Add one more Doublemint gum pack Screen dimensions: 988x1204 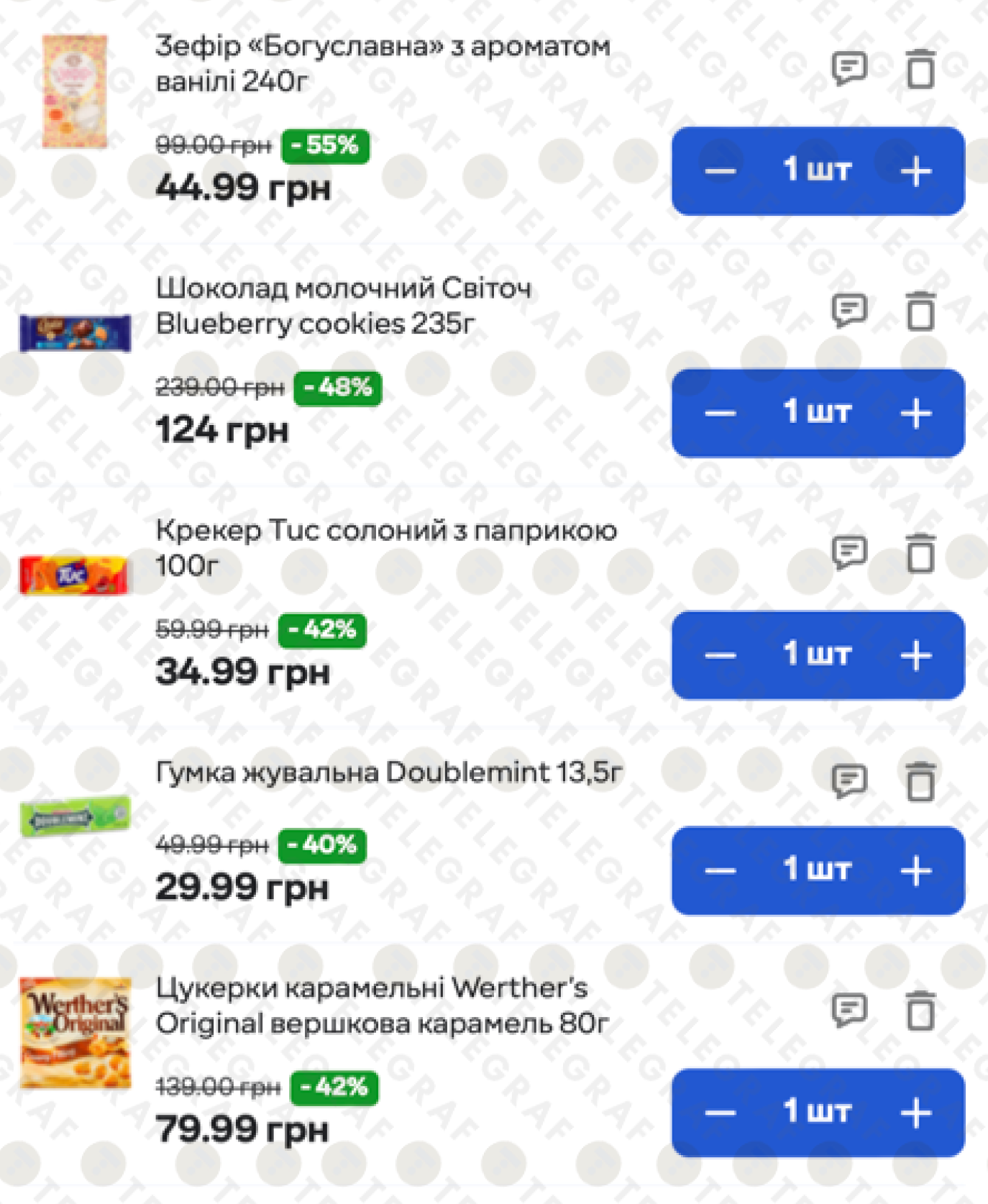pyautogui.click(x=916, y=871)
